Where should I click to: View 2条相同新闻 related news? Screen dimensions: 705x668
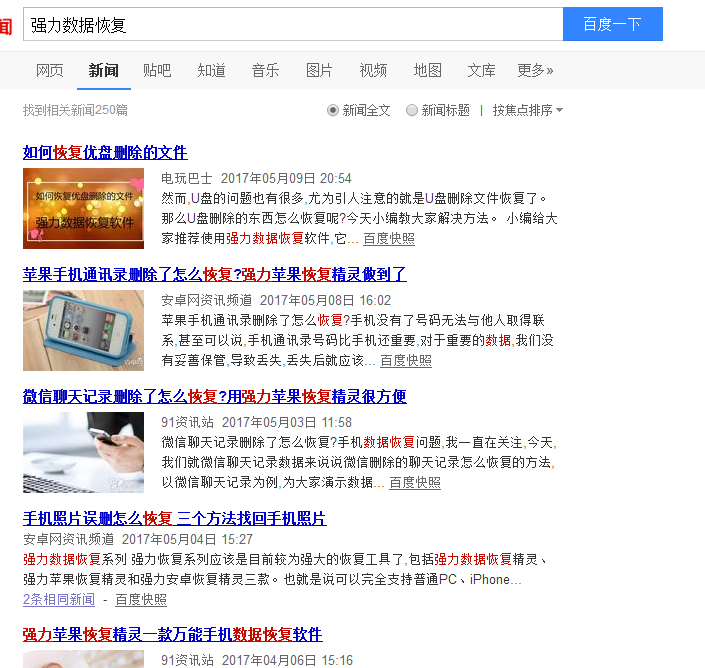tap(58, 599)
